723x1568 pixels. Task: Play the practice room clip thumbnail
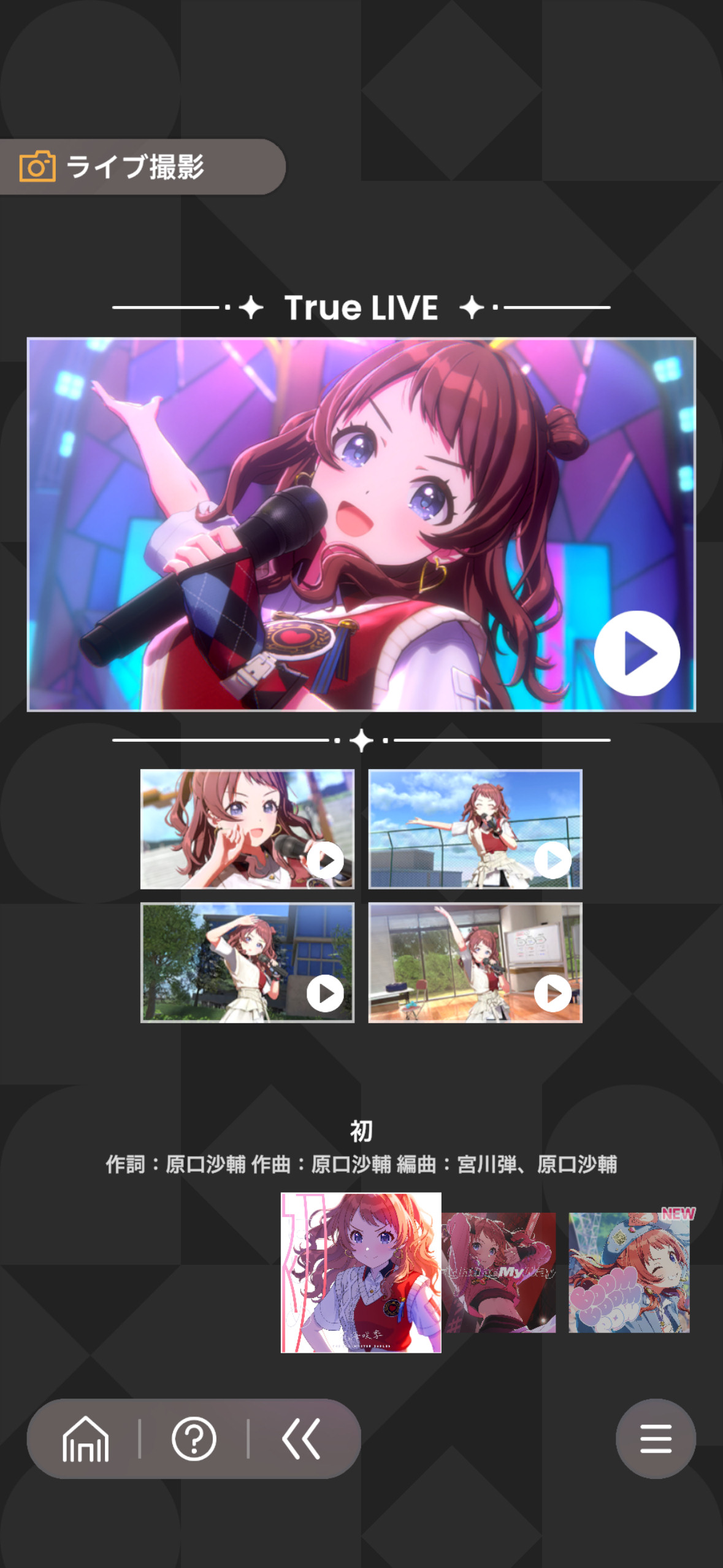(x=475, y=963)
